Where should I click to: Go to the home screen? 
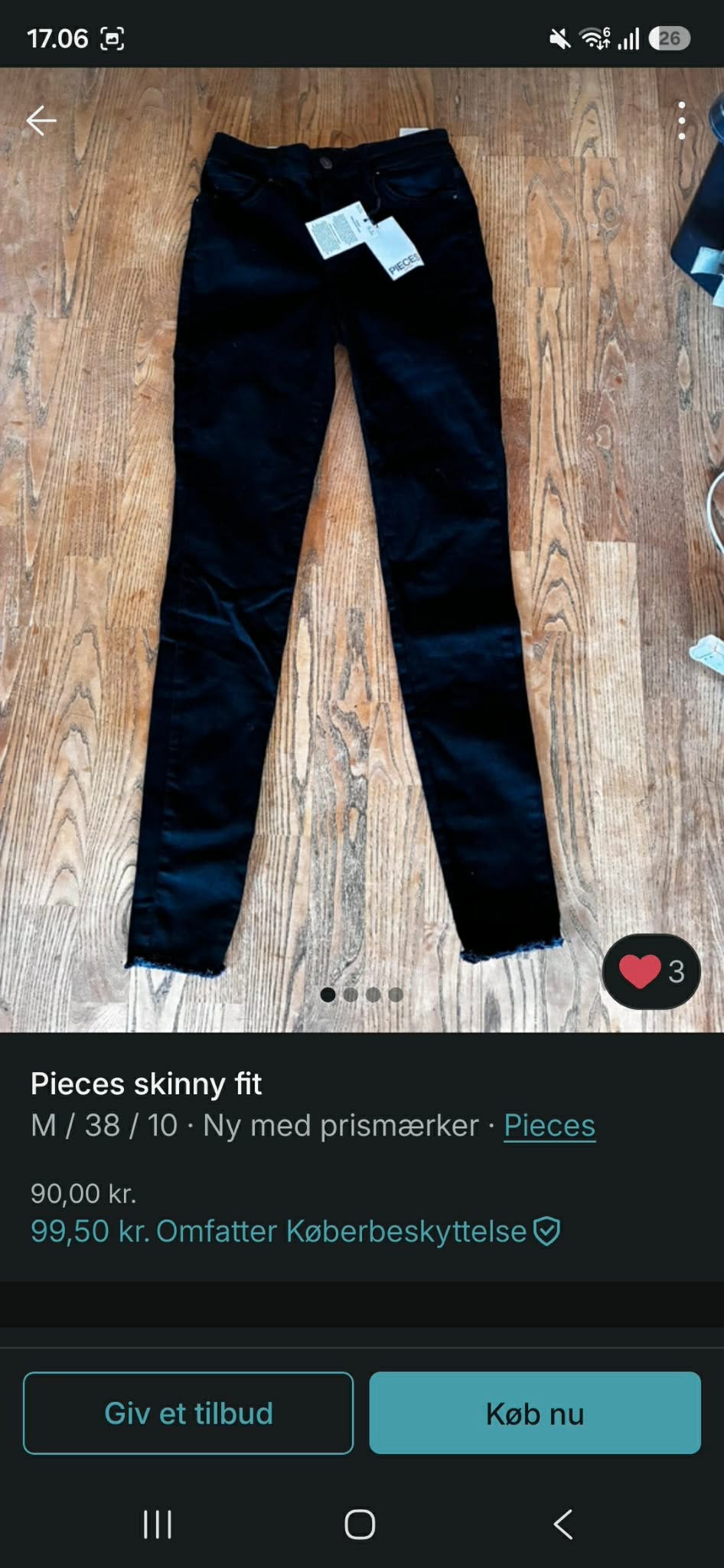point(360,1524)
